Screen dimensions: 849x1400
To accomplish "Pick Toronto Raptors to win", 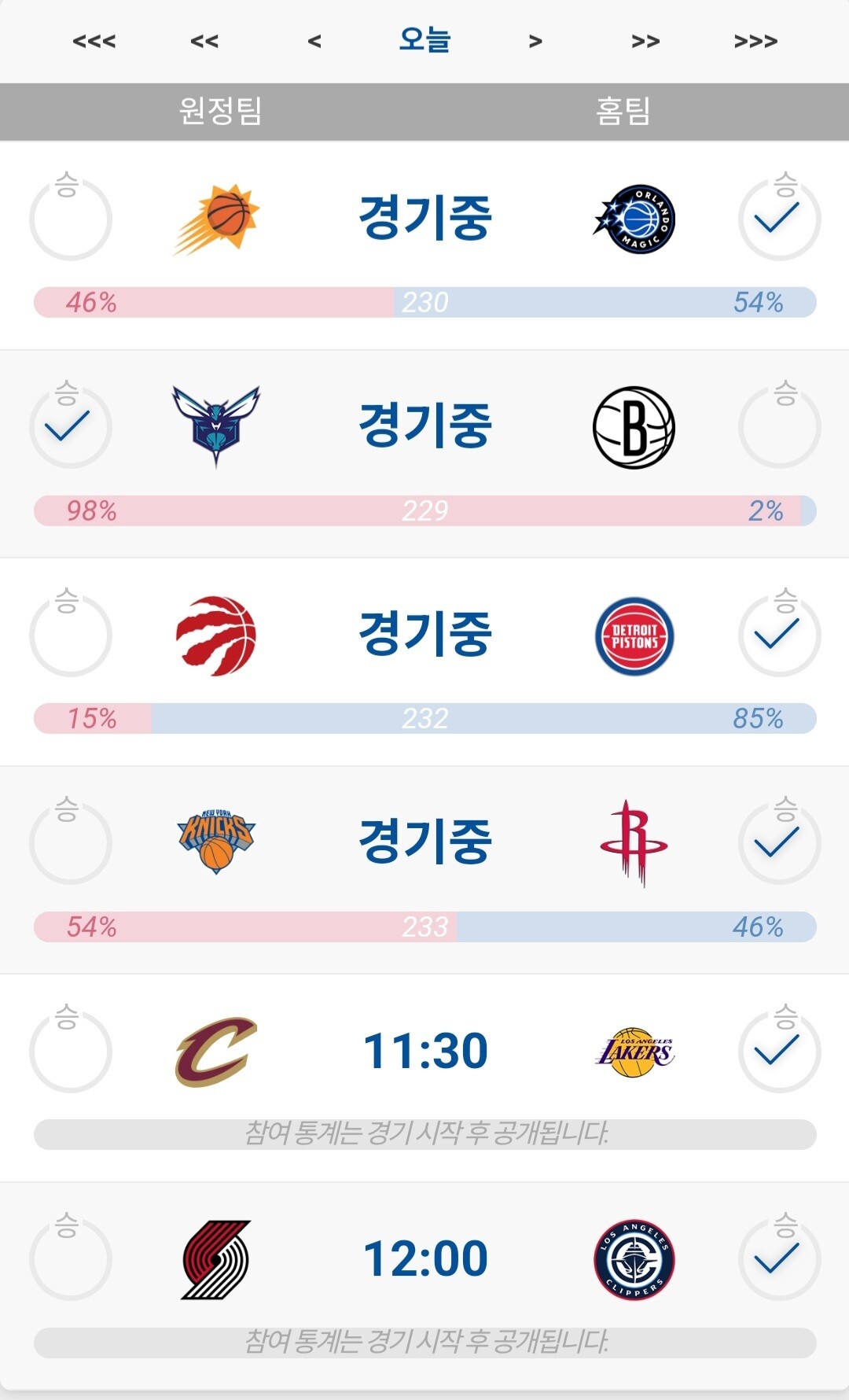I will [x=71, y=636].
